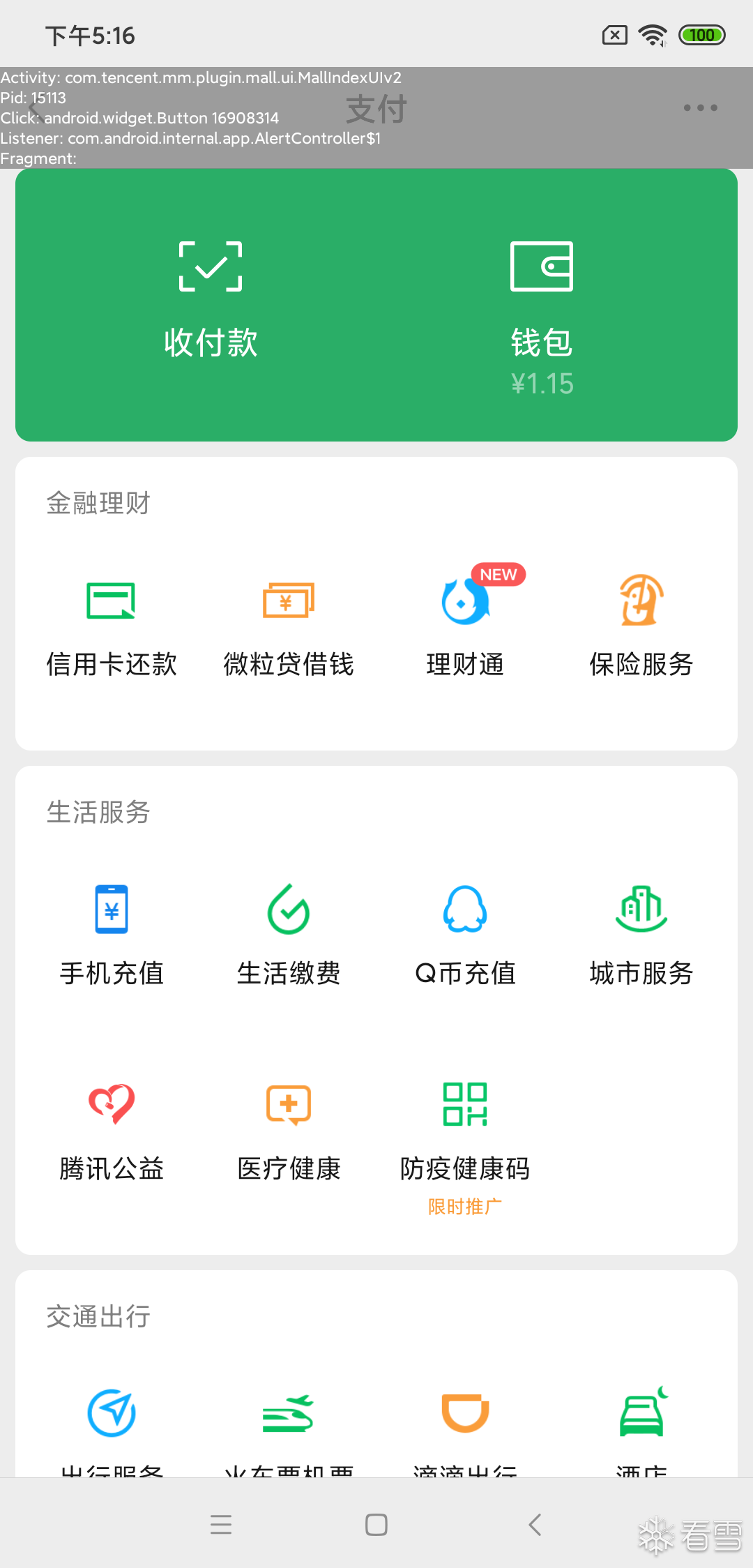Launch 理财通 wealth management

465,626
